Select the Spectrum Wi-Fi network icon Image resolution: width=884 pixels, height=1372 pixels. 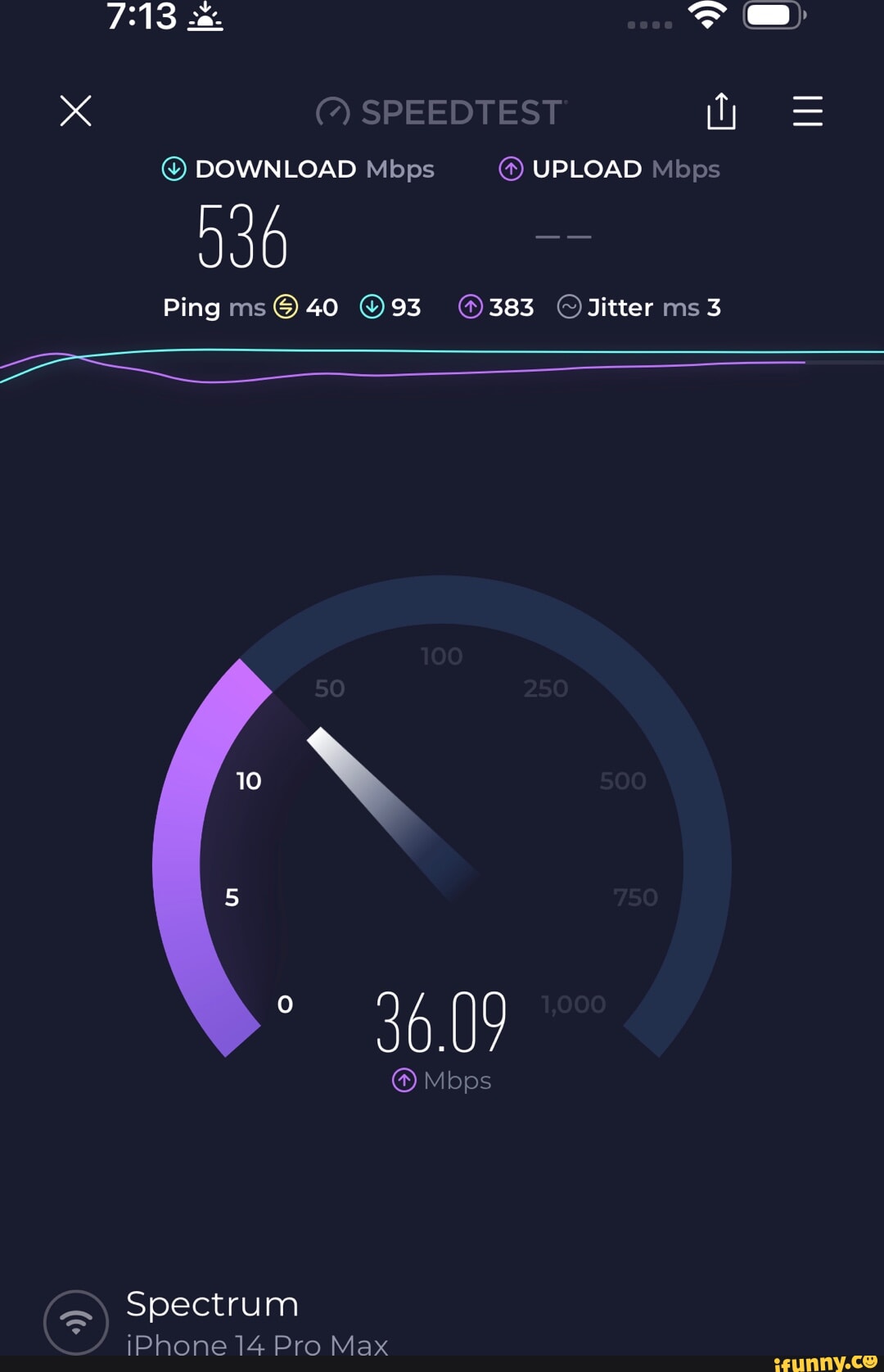(76, 1321)
